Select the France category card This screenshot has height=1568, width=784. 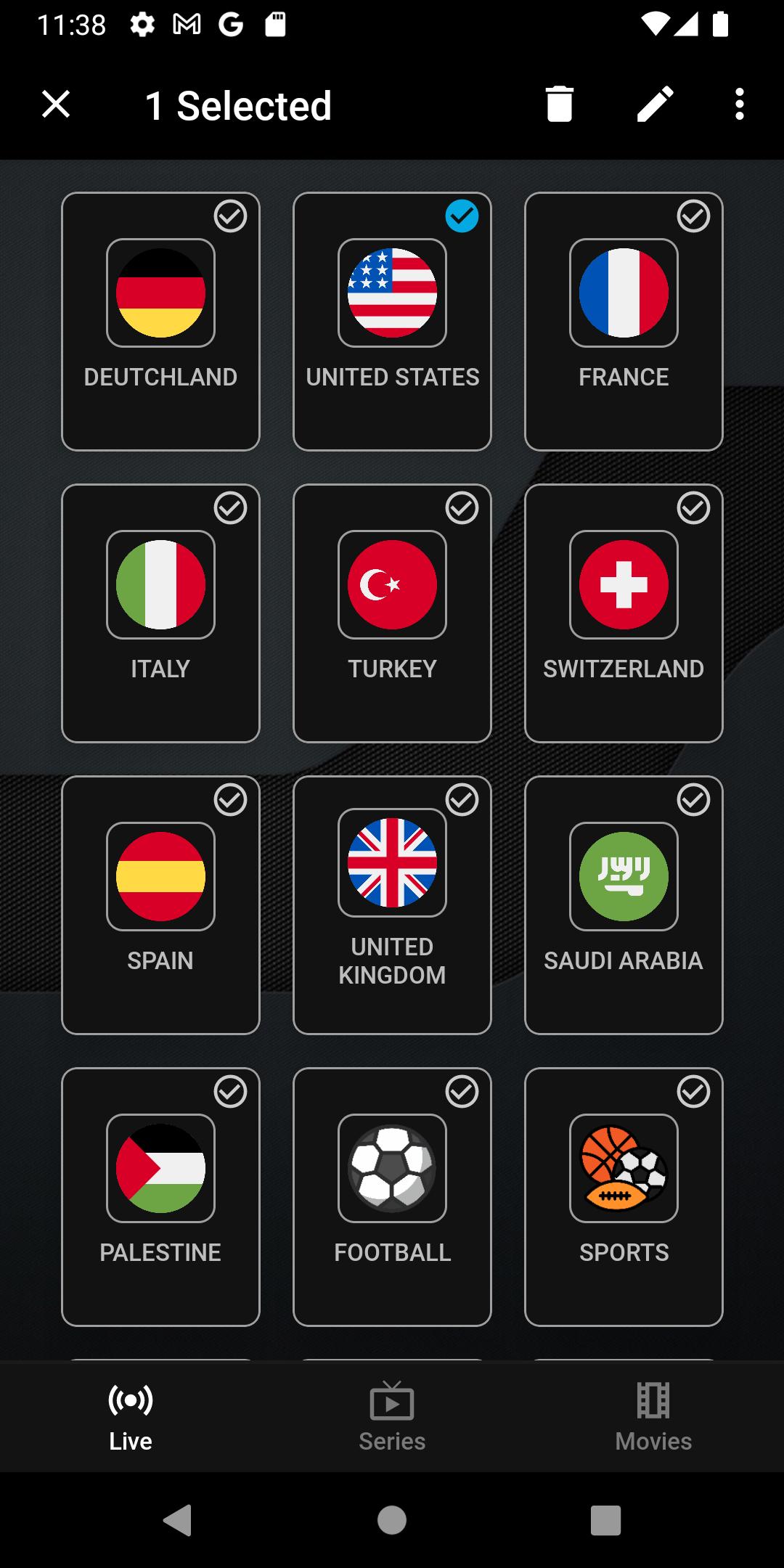point(624,322)
